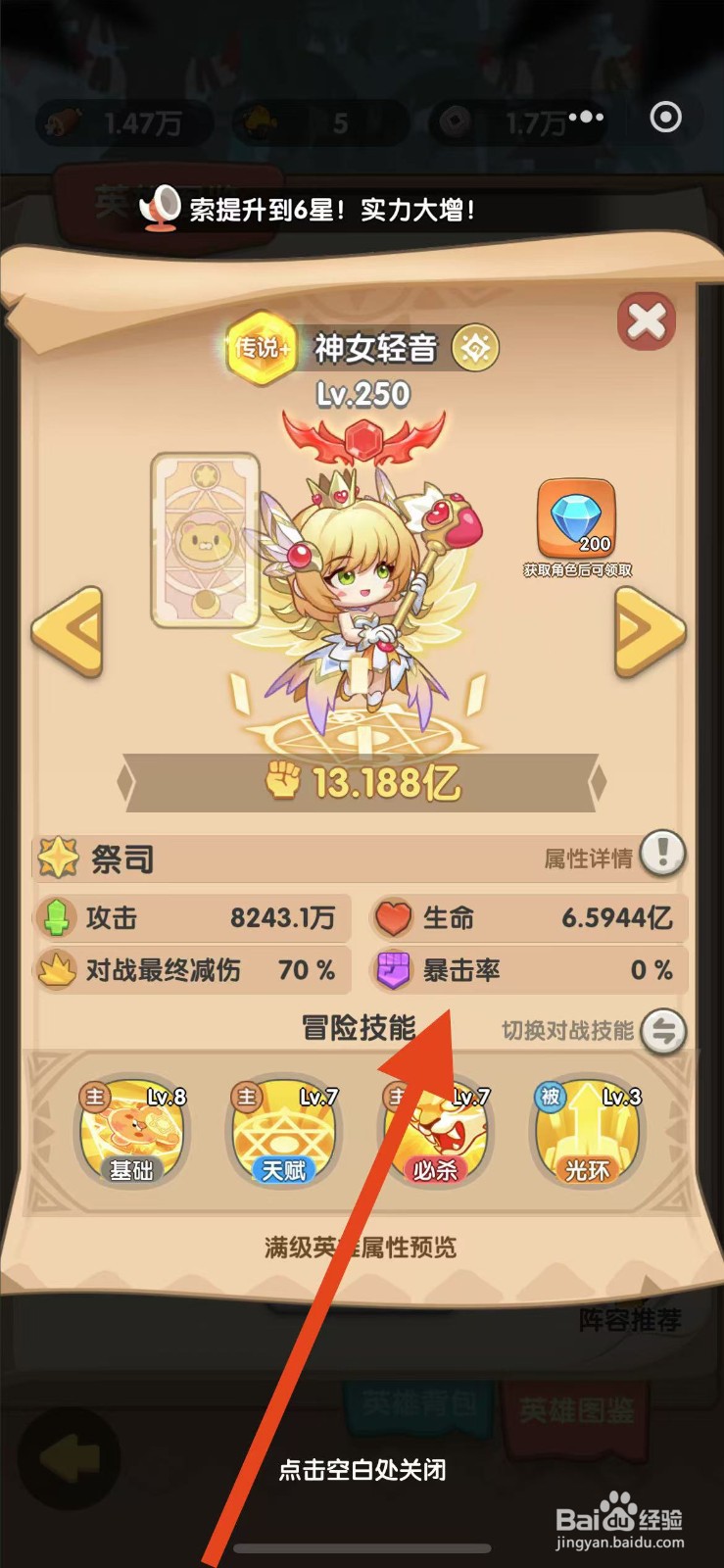Browse next hero with right arrow
Viewport: 724px width, 1568px height.
point(652,630)
